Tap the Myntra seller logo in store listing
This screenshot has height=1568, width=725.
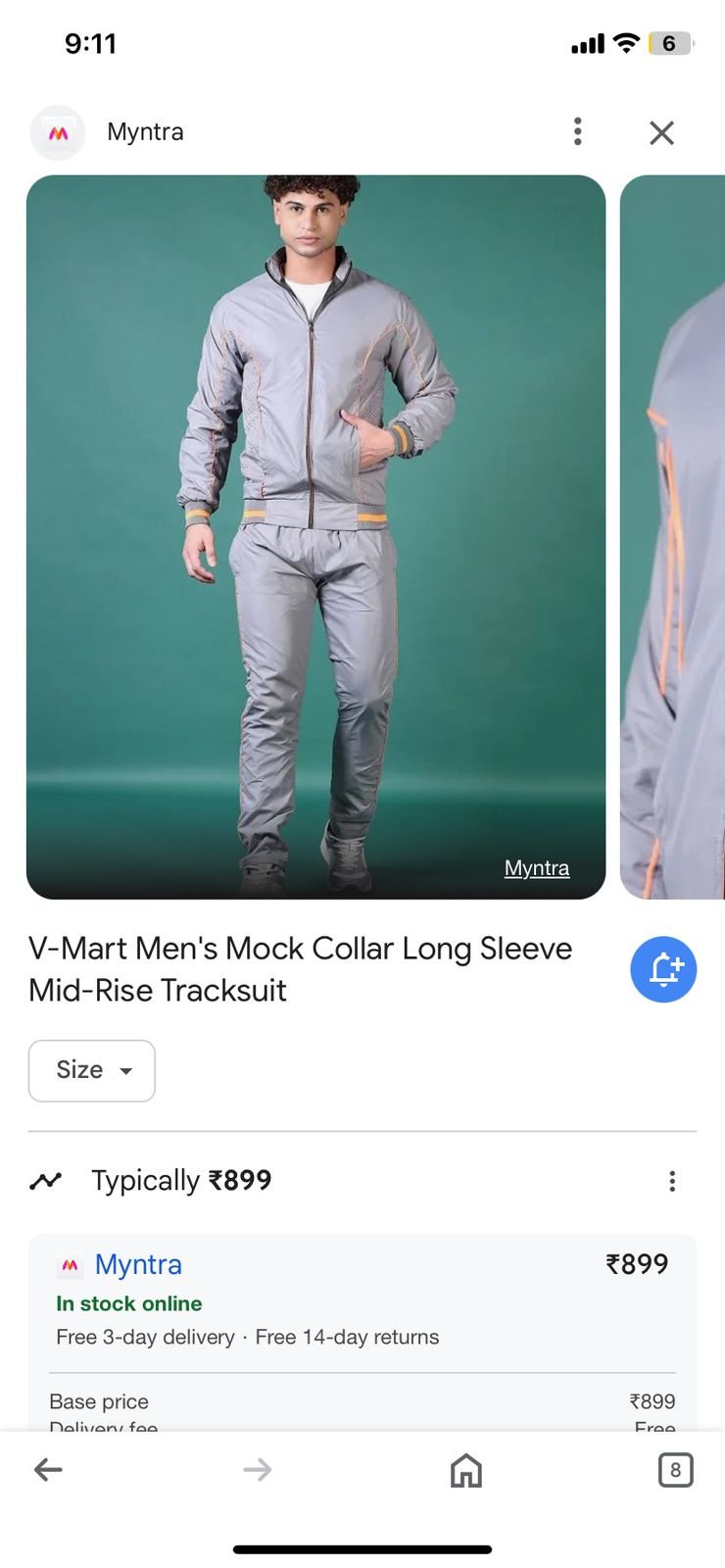(69, 1264)
